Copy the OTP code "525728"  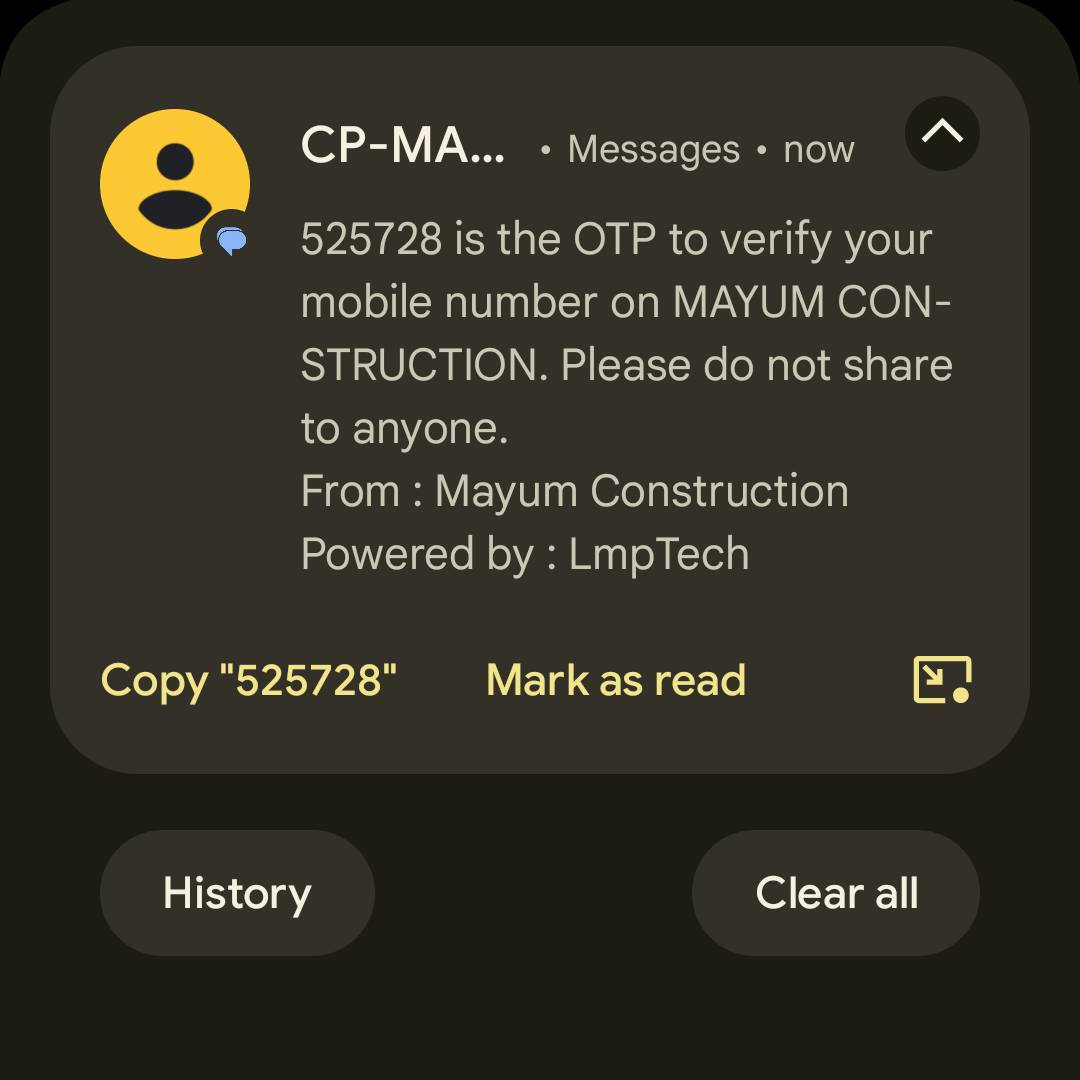pyautogui.click(x=249, y=681)
